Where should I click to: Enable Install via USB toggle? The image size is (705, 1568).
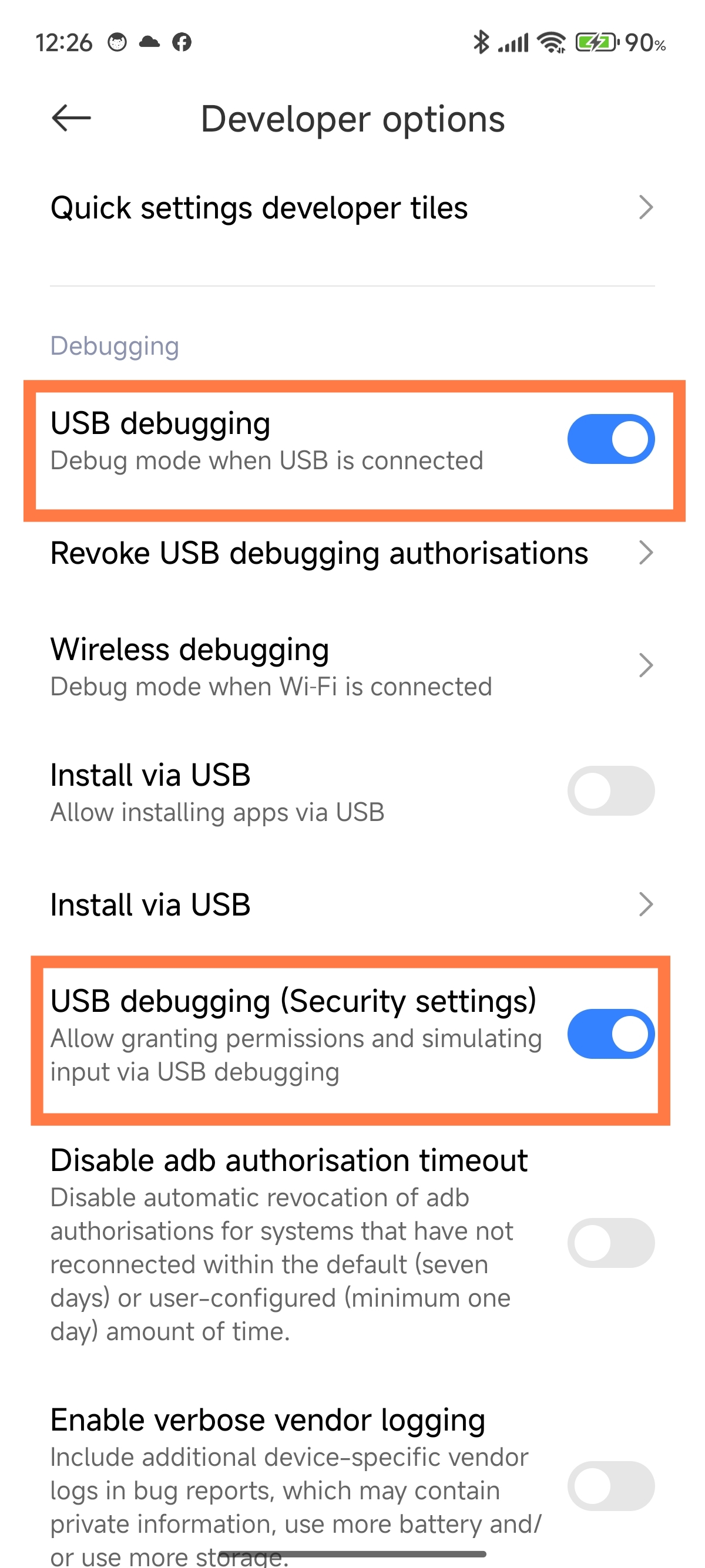click(610, 790)
